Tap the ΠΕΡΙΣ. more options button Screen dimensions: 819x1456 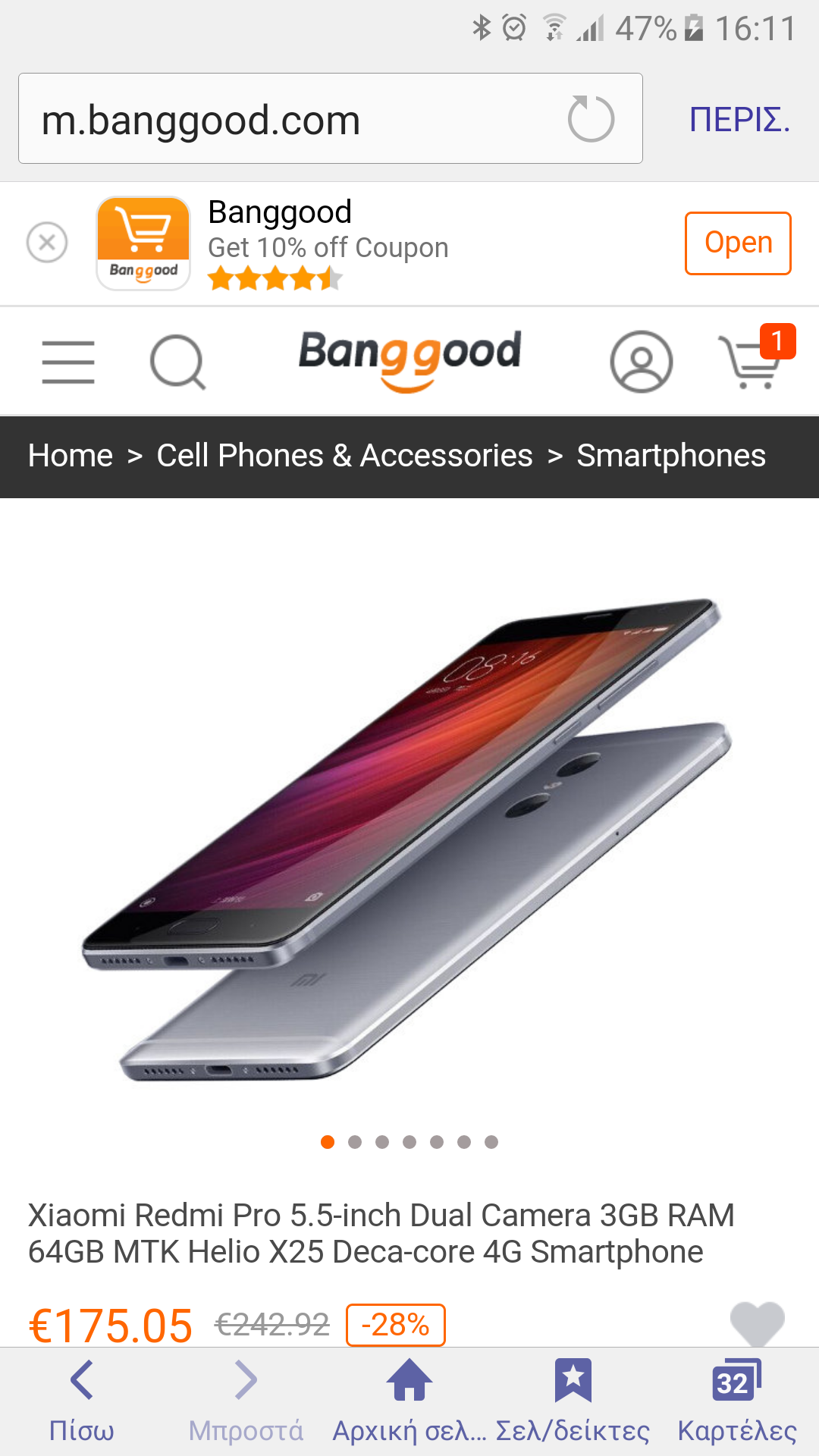(x=739, y=119)
